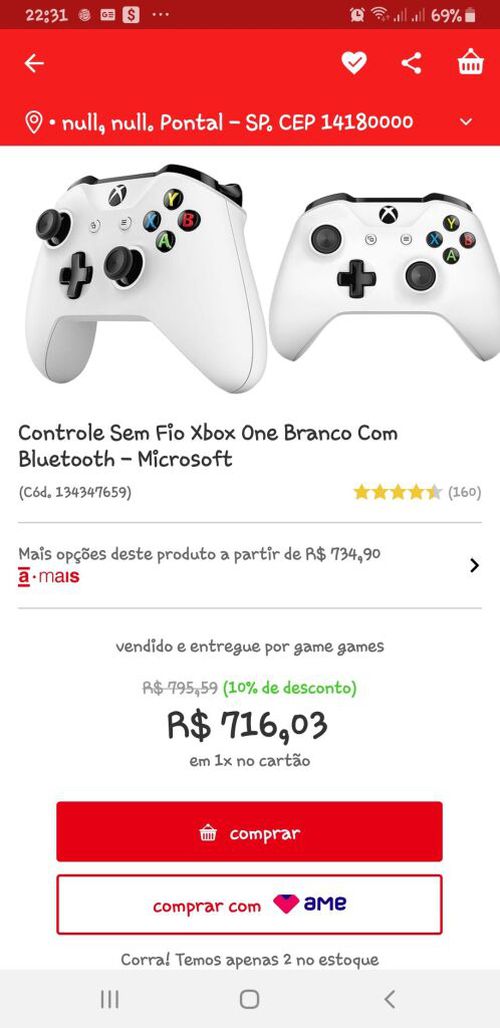This screenshot has width=500, height=1028.
Task: Open recent apps from the navigation bar
Action: pos(109,999)
